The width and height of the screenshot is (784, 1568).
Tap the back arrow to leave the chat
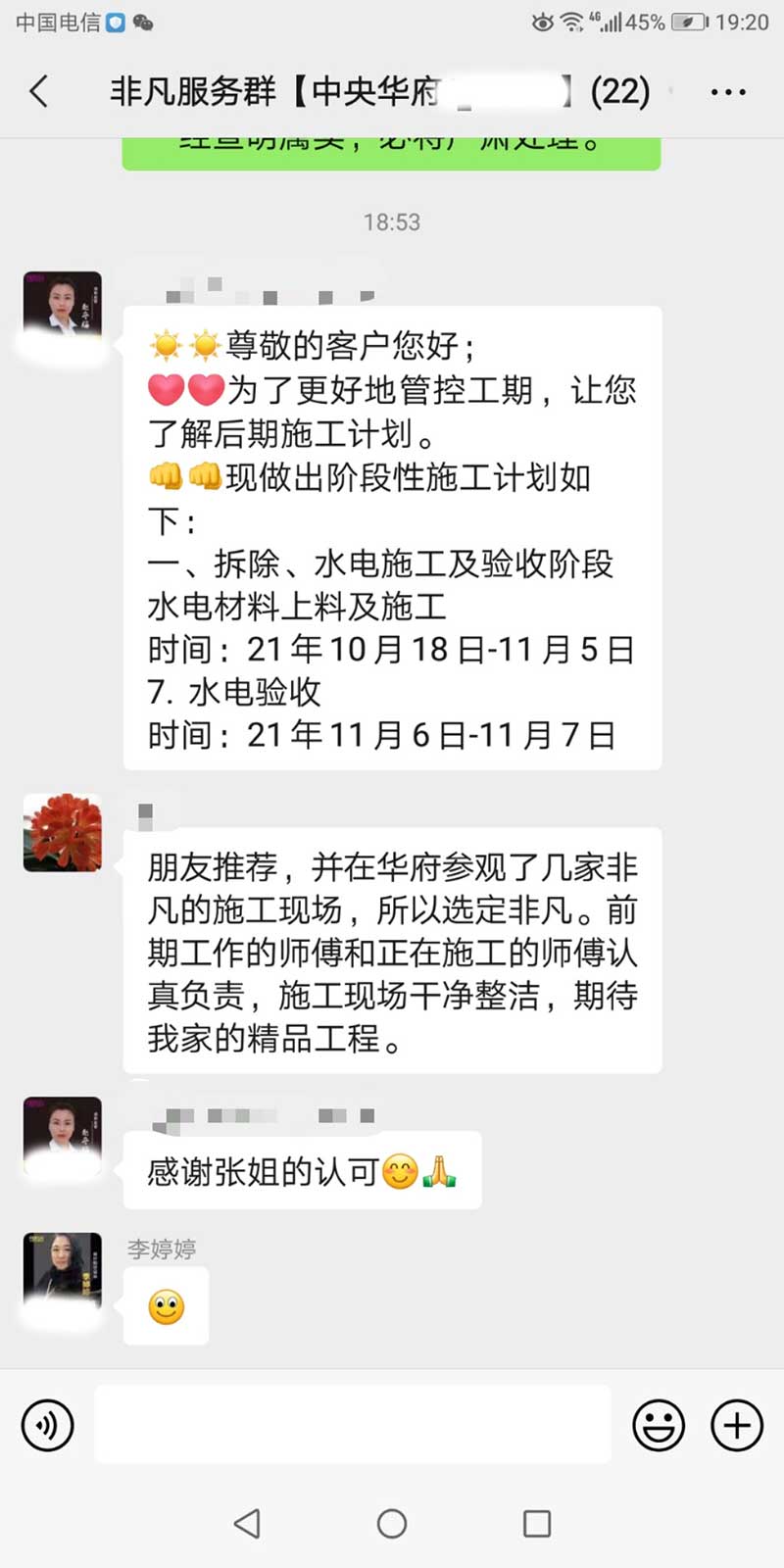pos(37,90)
